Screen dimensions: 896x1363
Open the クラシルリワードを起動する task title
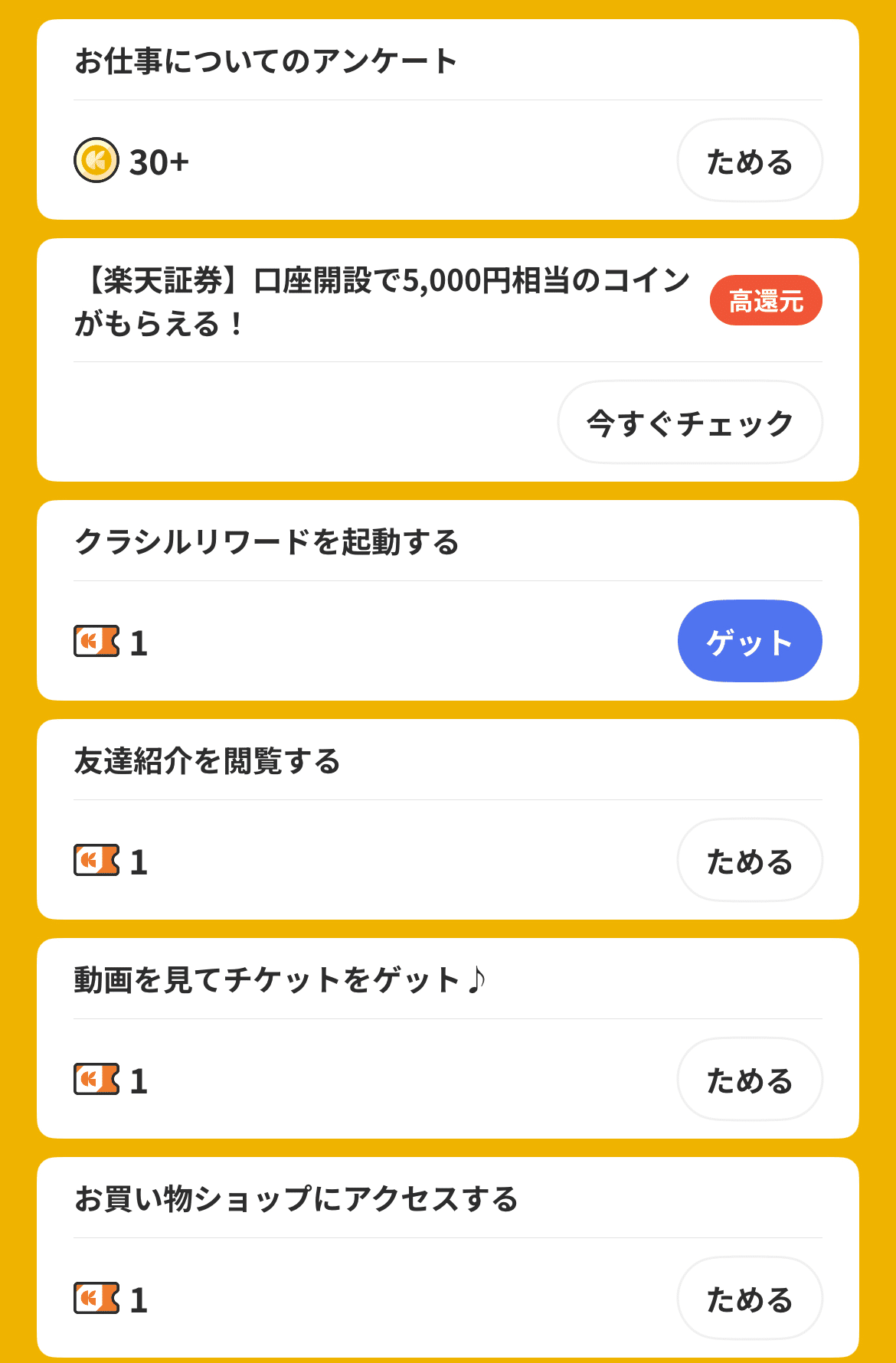pyautogui.click(x=267, y=541)
